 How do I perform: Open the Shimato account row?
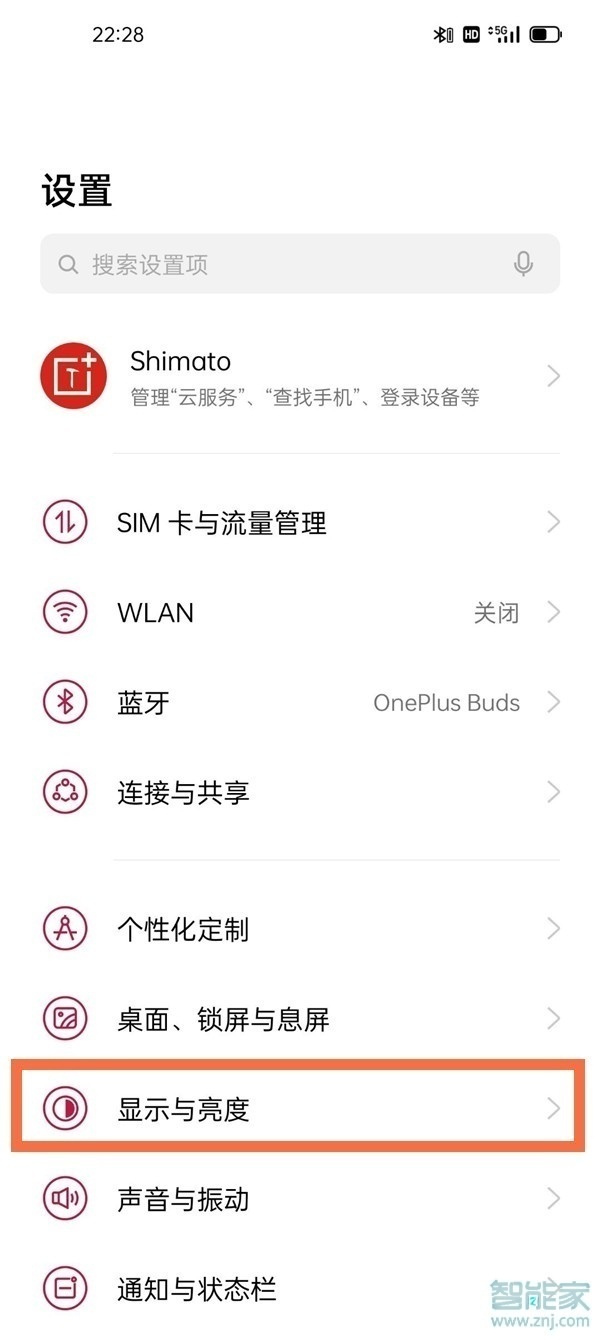point(300,378)
